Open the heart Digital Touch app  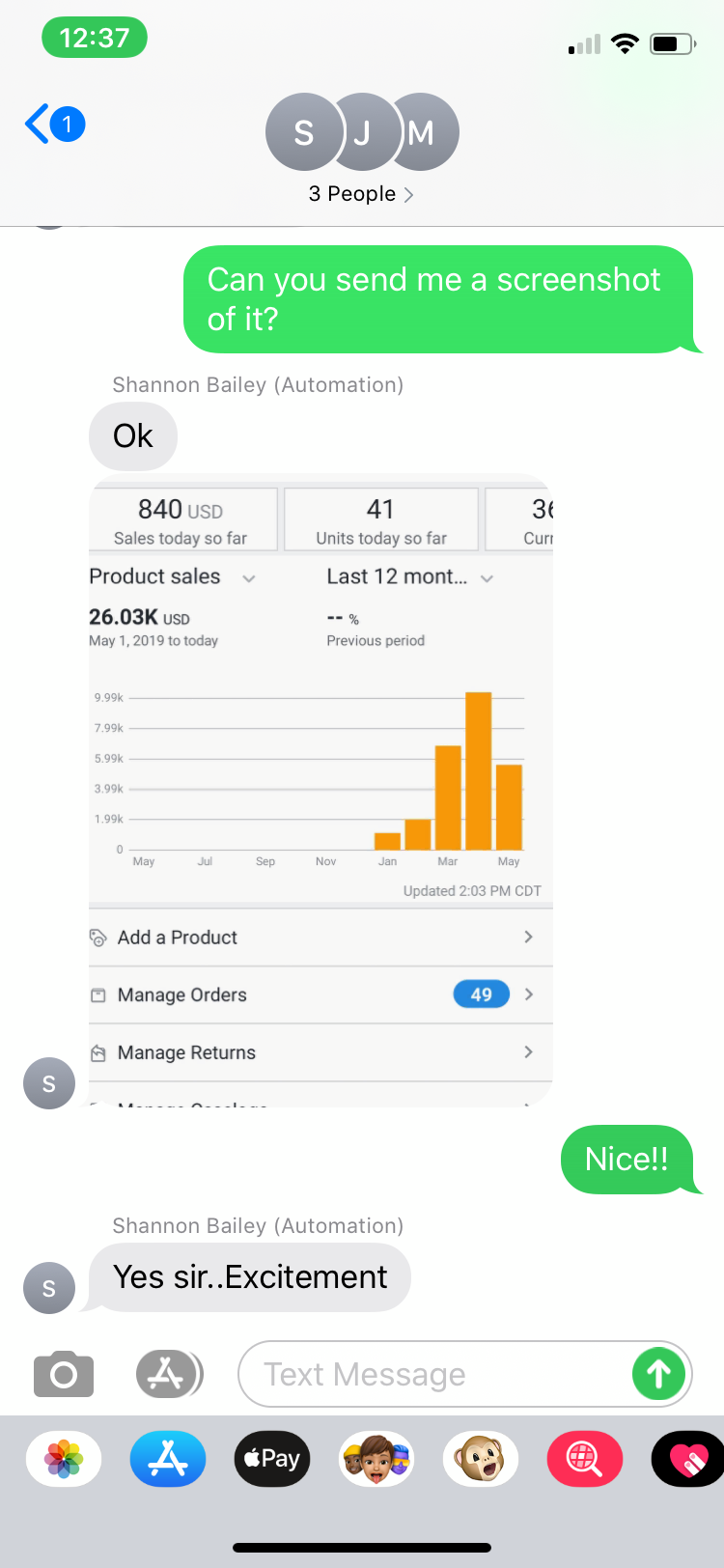pyautogui.click(x=687, y=1458)
